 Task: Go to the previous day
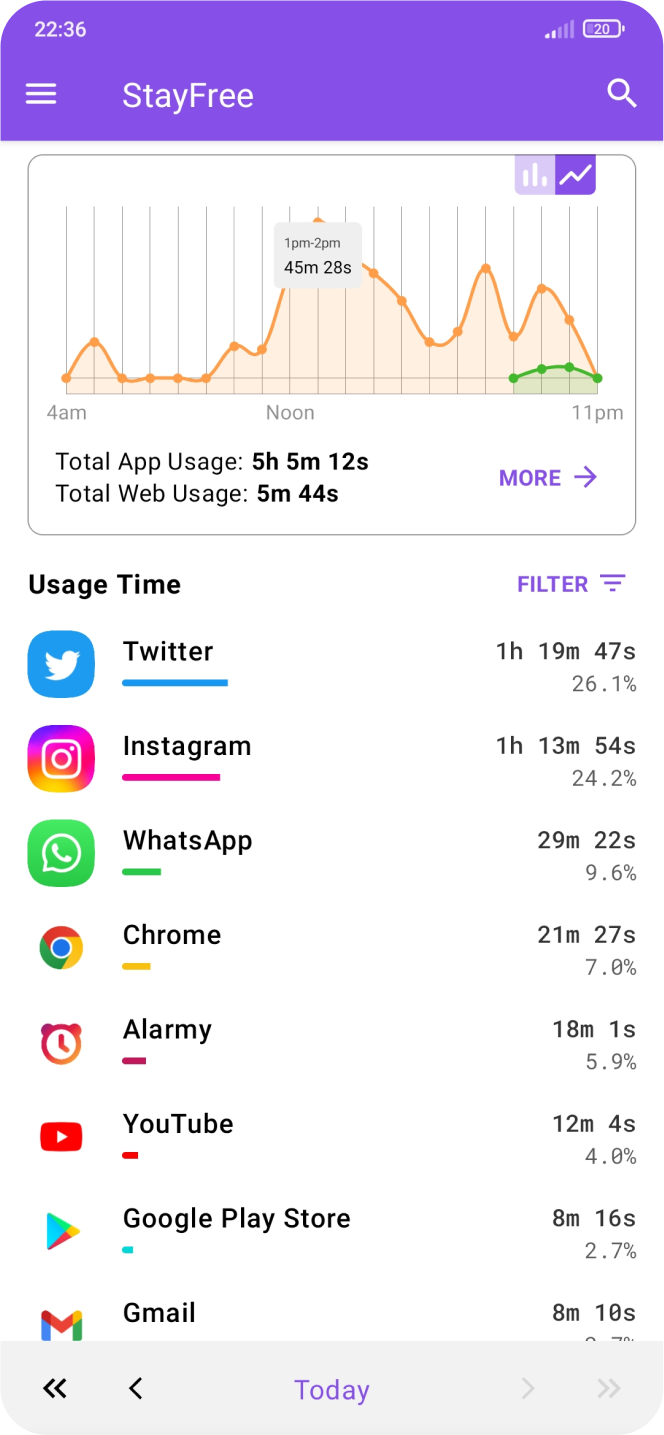(x=136, y=1388)
